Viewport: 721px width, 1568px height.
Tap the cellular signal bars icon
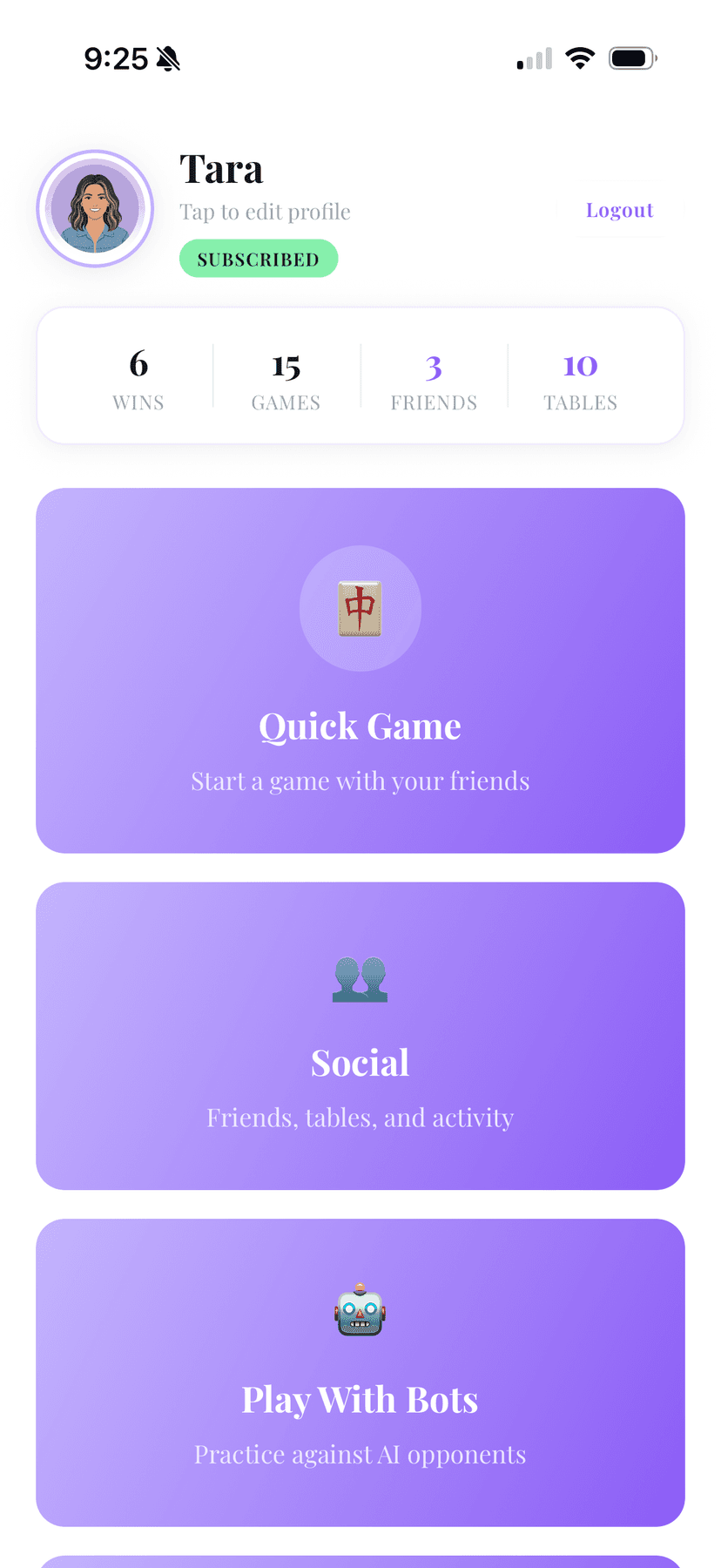[532, 59]
